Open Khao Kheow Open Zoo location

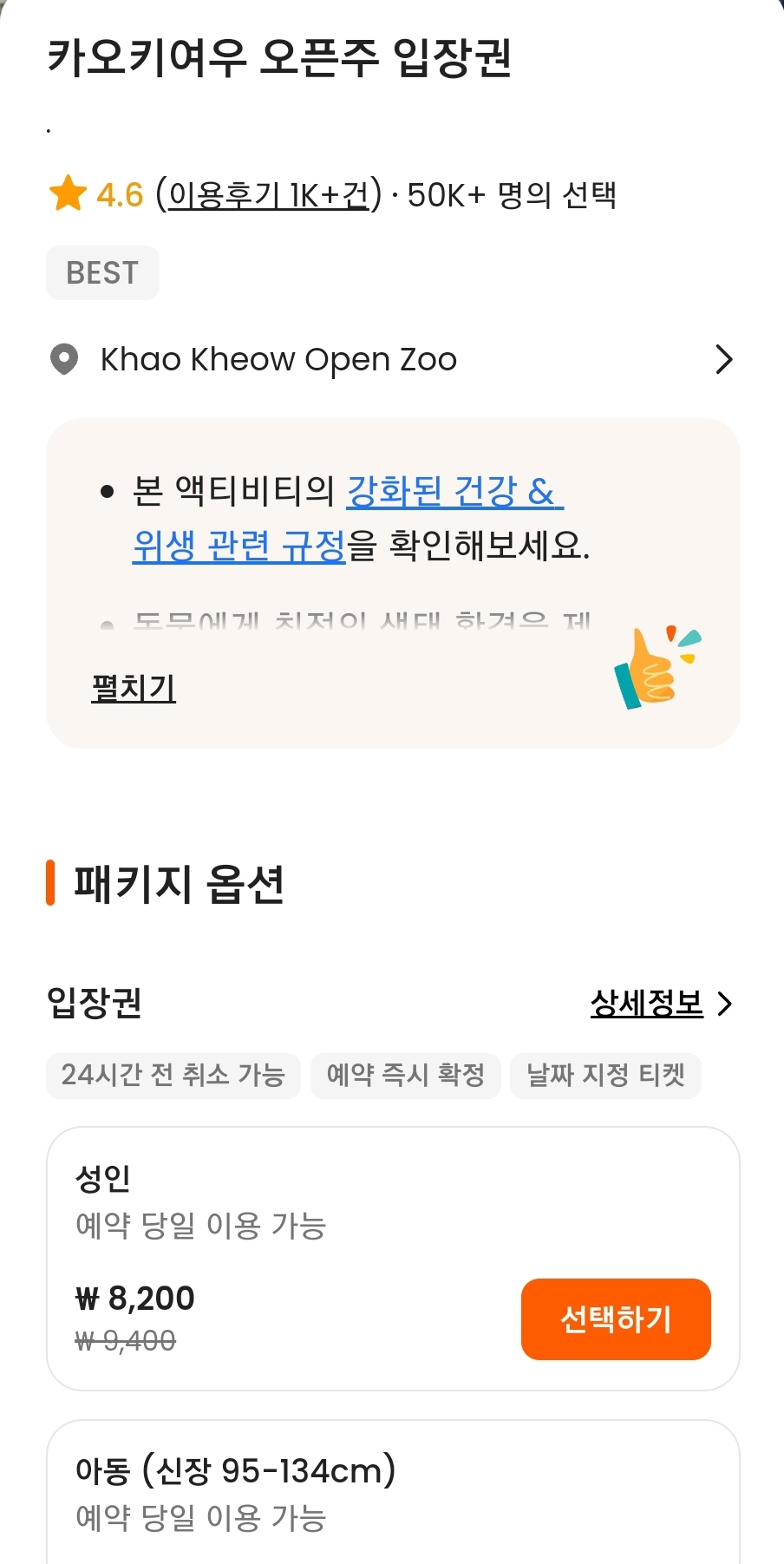392,359
